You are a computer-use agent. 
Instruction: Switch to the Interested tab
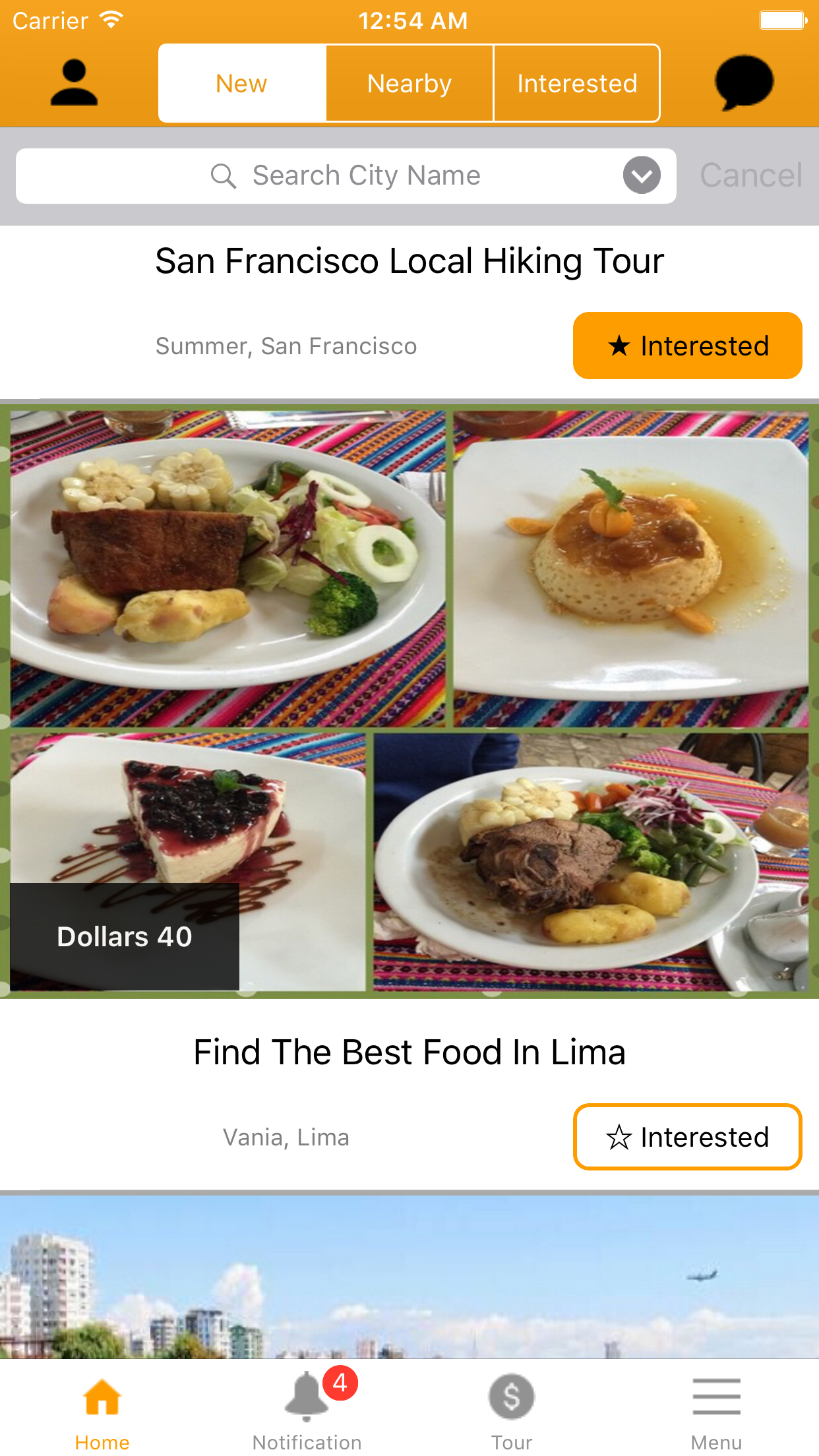coord(577,82)
